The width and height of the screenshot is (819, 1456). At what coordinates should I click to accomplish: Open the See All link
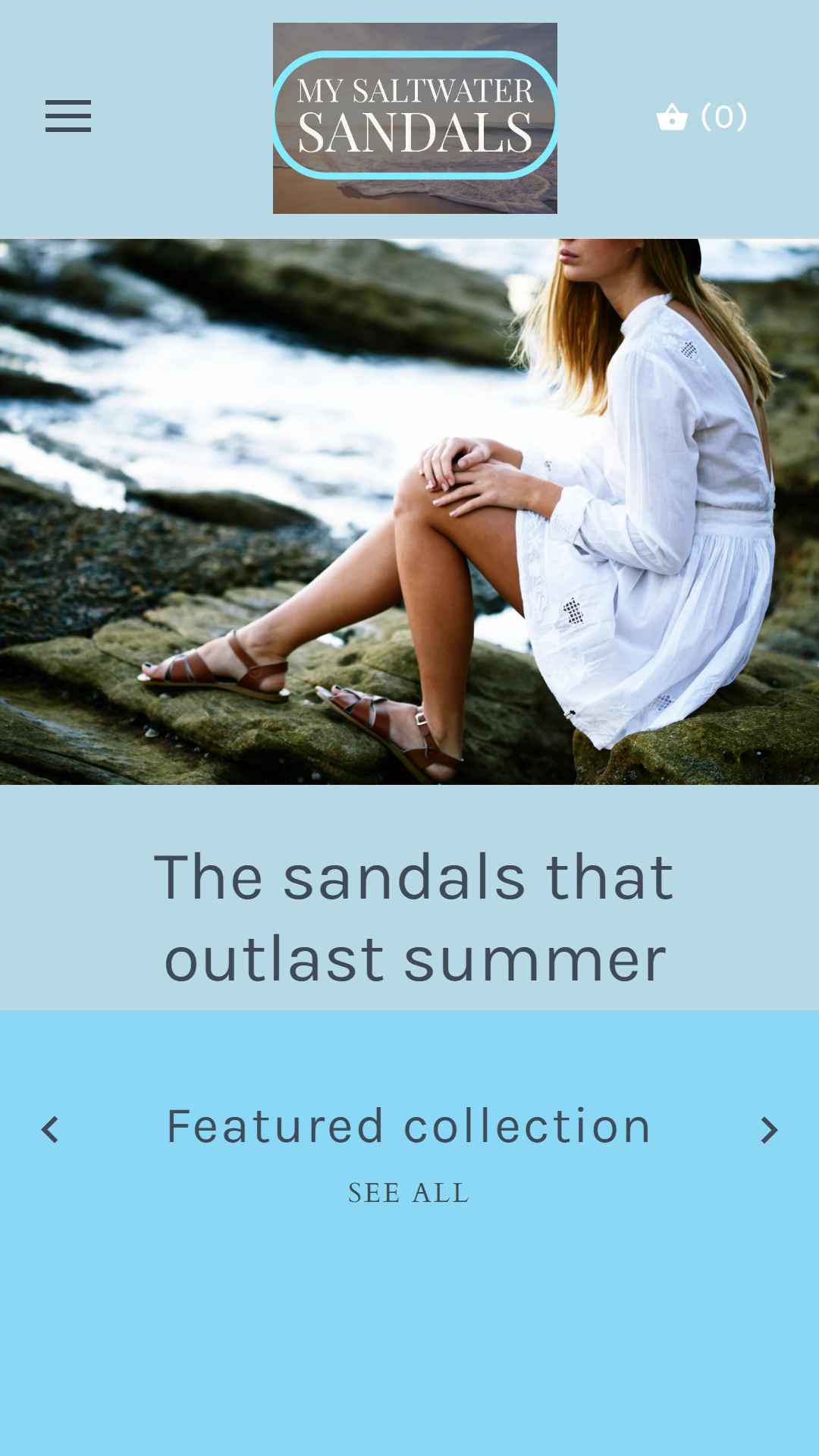409,1193
